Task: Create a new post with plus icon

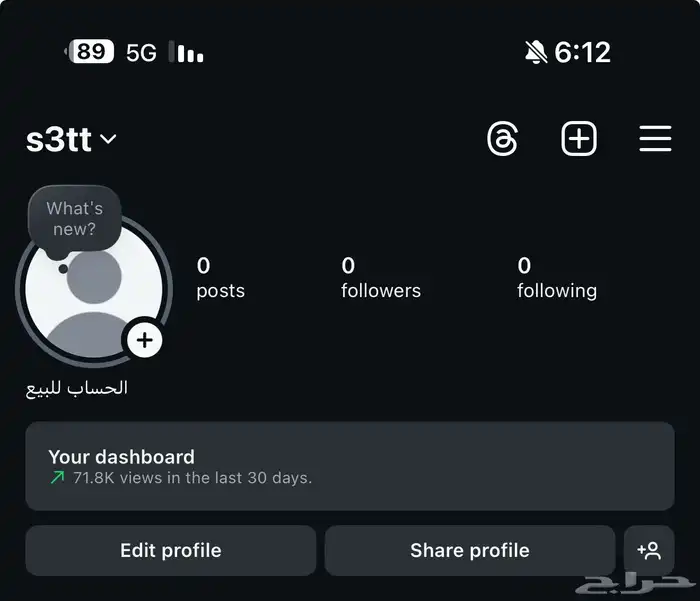Action: pos(579,138)
